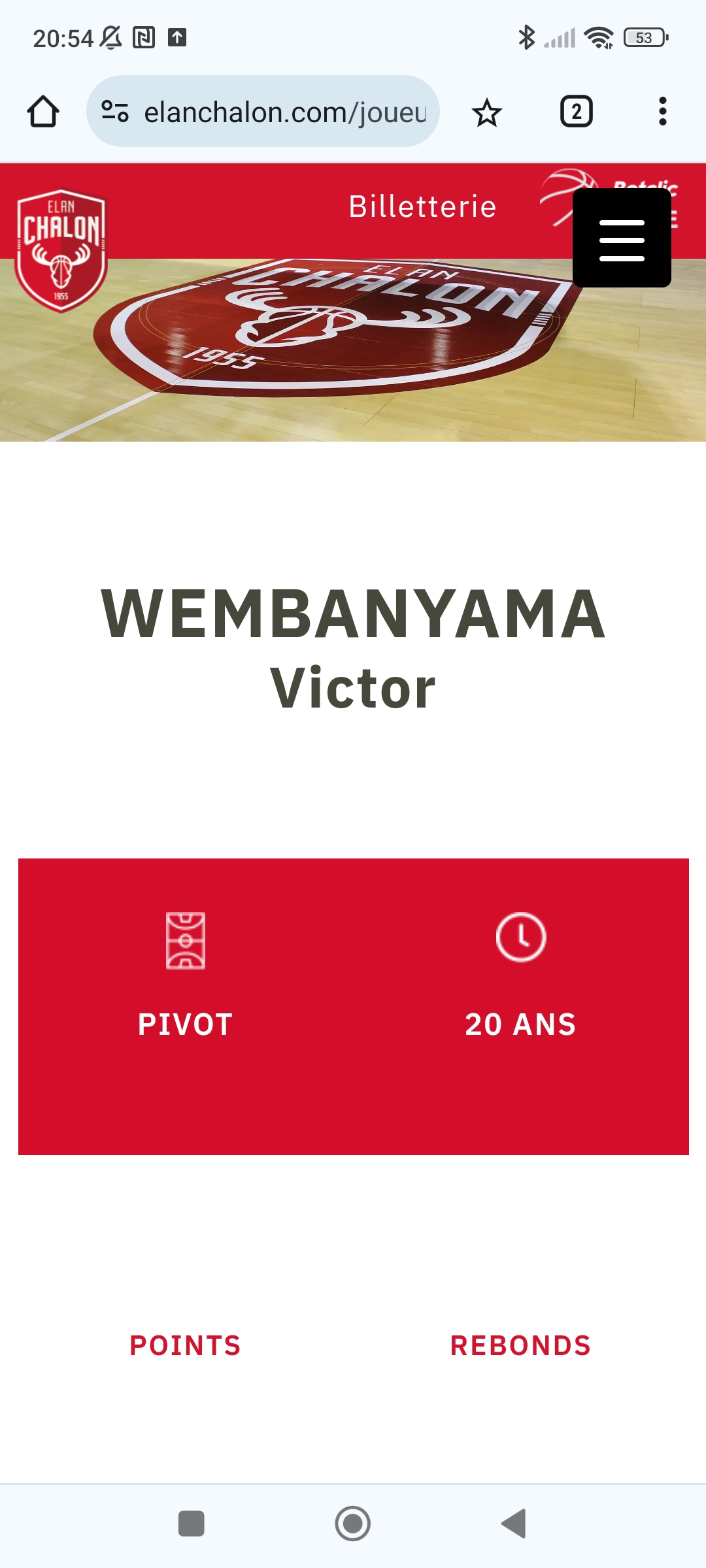This screenshot has width=706, height=1568.
Task: Open the browser home page
Action: (43, 112)
